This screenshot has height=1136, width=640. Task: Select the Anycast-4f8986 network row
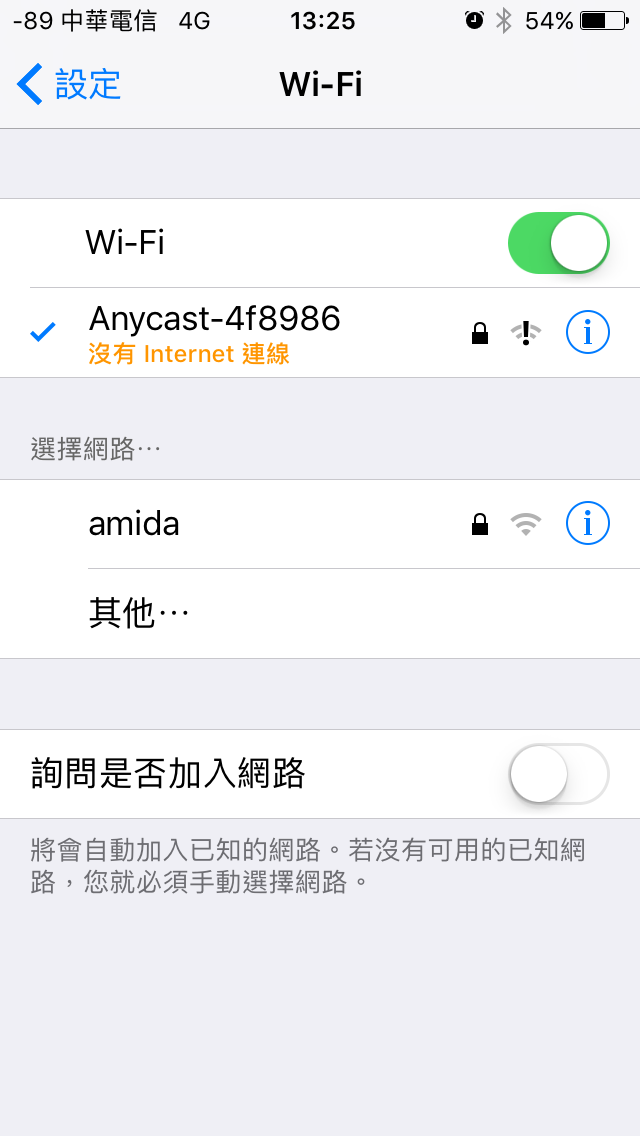click(320, 333)
